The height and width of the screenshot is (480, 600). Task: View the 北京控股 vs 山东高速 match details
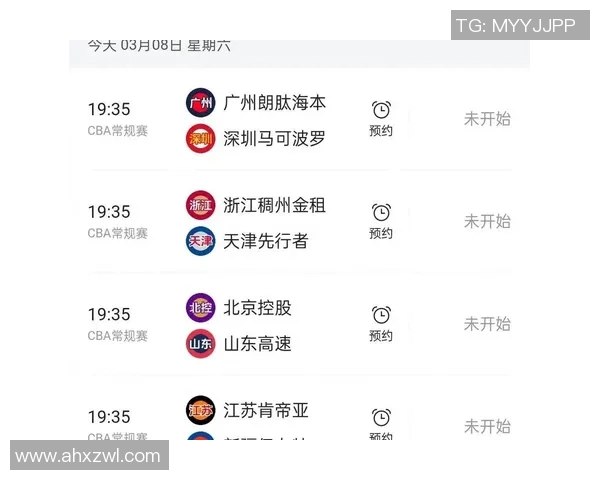pyautogui.click(x=256, y=326)
